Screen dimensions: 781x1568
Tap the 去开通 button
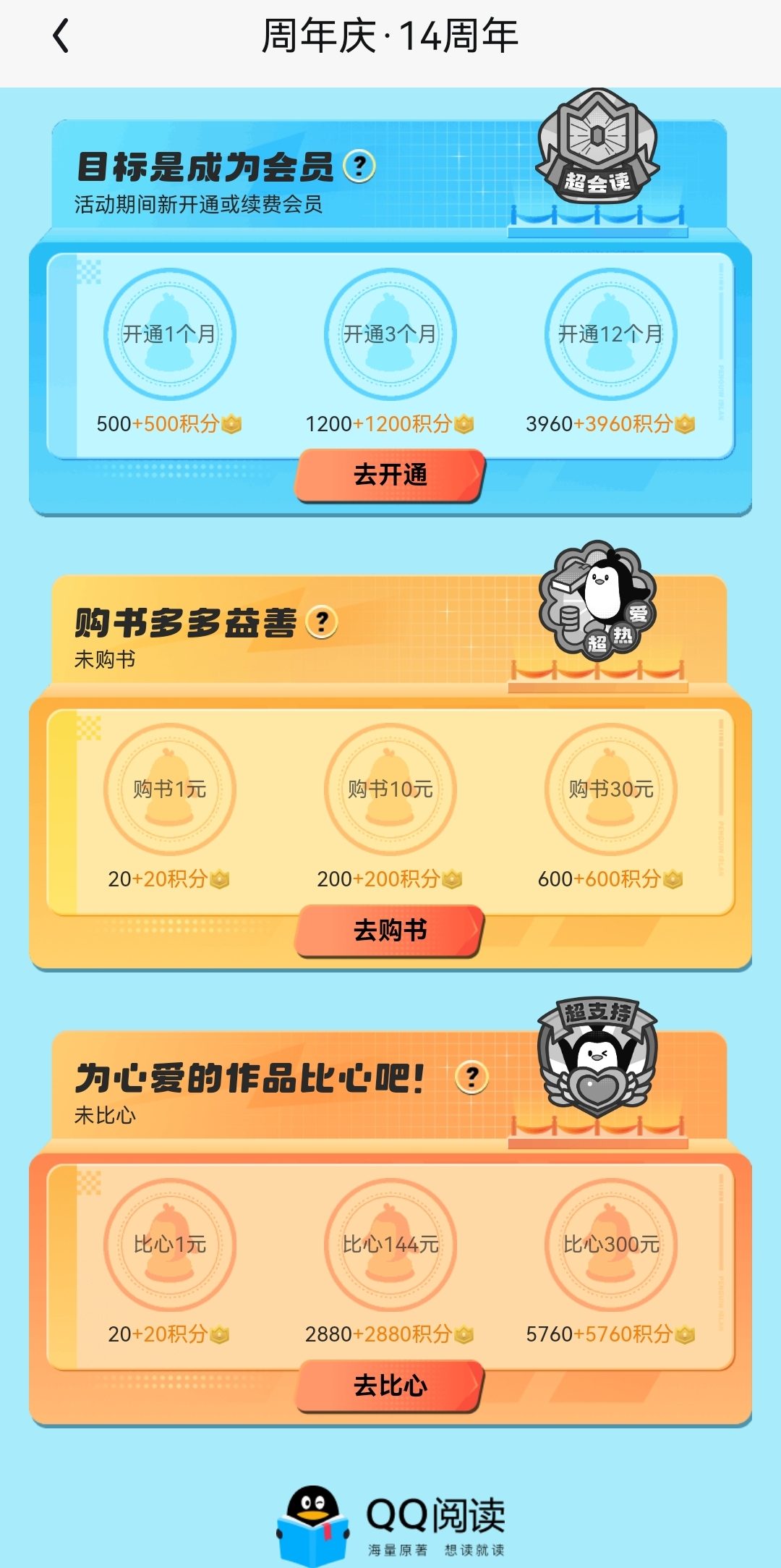pyautogui.click(x=390, y=475)
